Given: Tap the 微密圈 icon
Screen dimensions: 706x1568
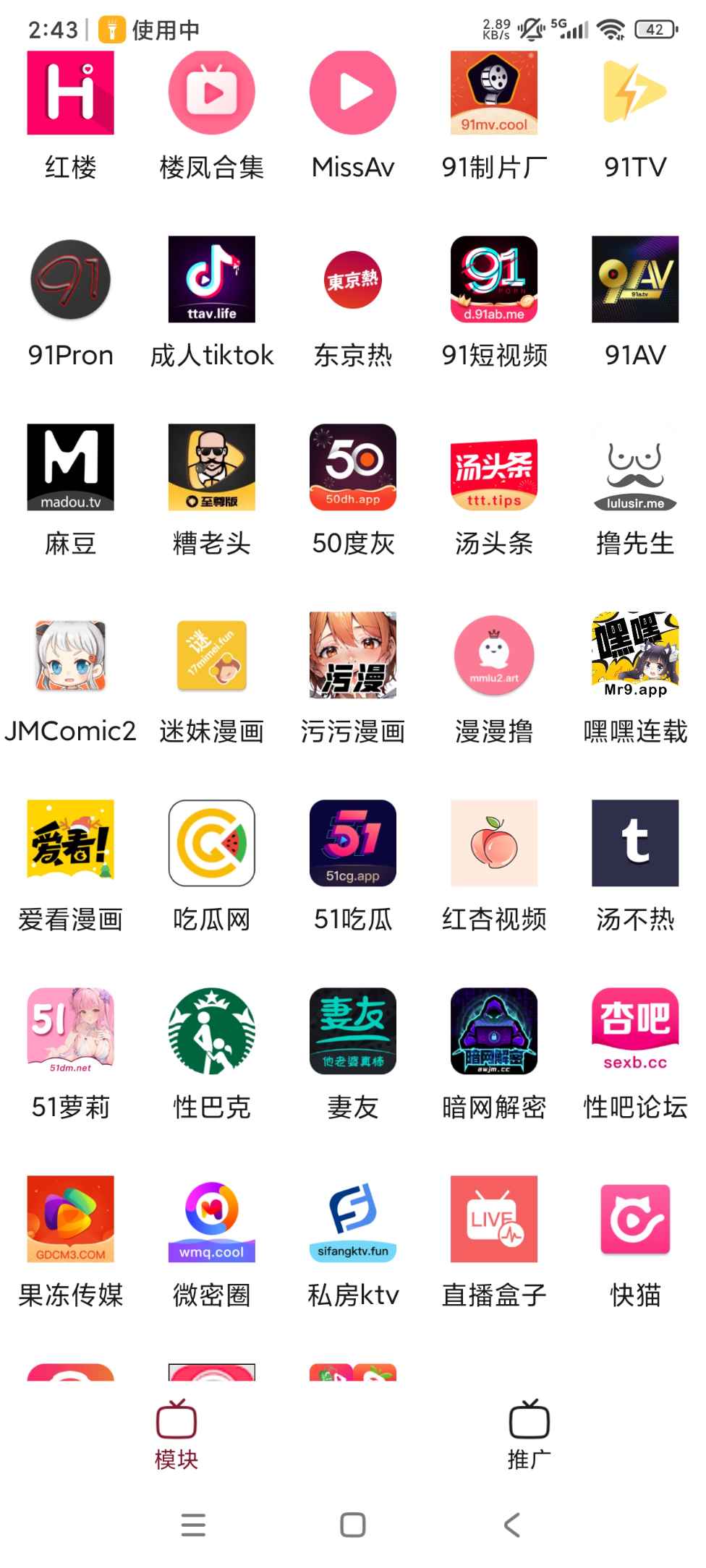Looking at the screenshot, I should click(211, 1219).
